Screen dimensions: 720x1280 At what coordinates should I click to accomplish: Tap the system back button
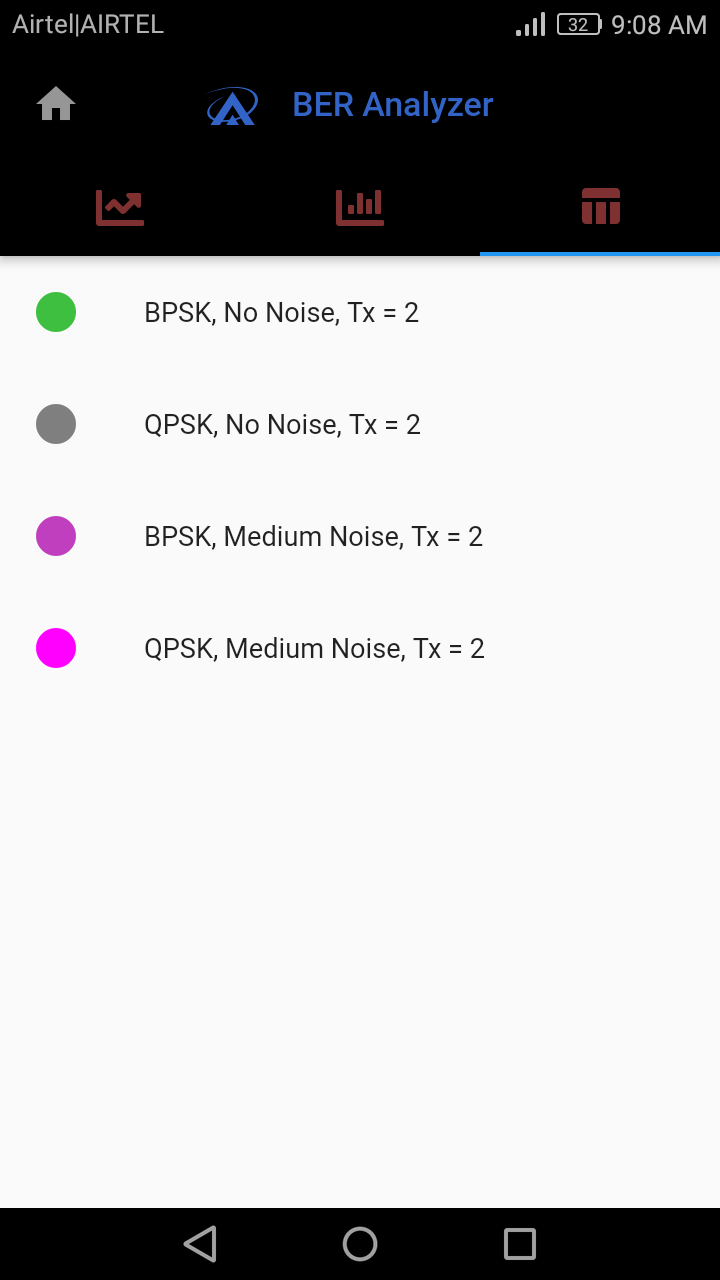[200, 1244]
